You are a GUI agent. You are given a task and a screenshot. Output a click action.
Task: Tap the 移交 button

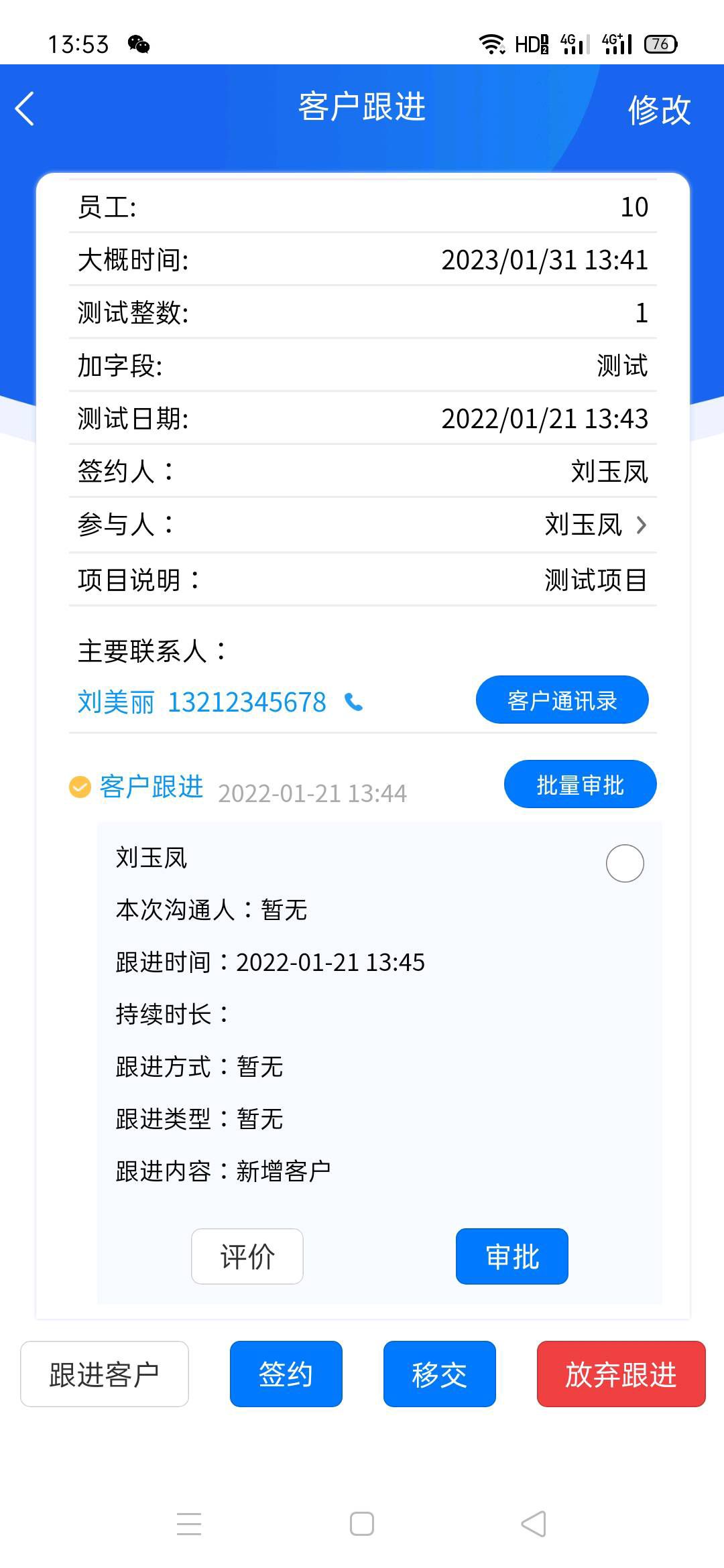440,1374
